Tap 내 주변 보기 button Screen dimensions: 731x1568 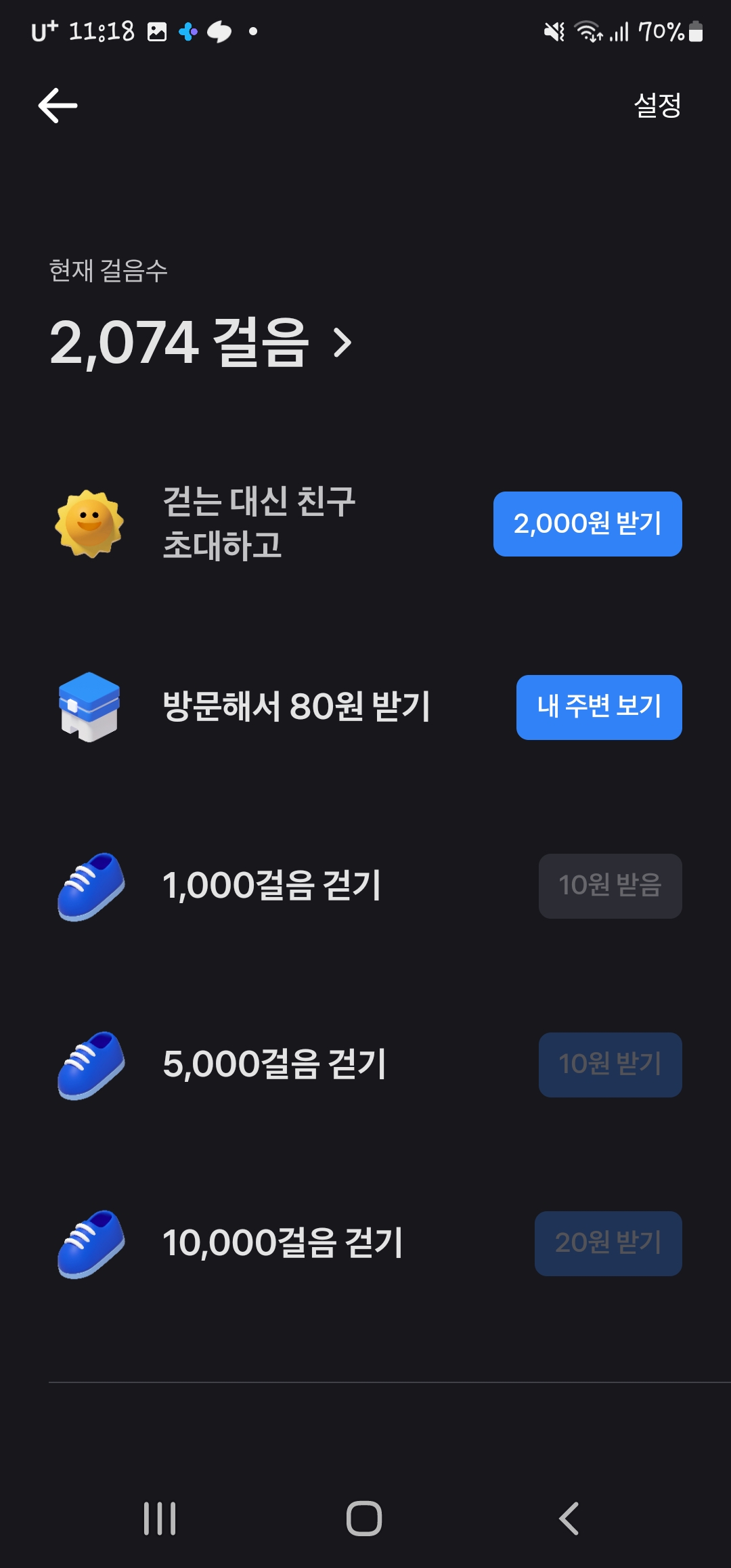598,707
